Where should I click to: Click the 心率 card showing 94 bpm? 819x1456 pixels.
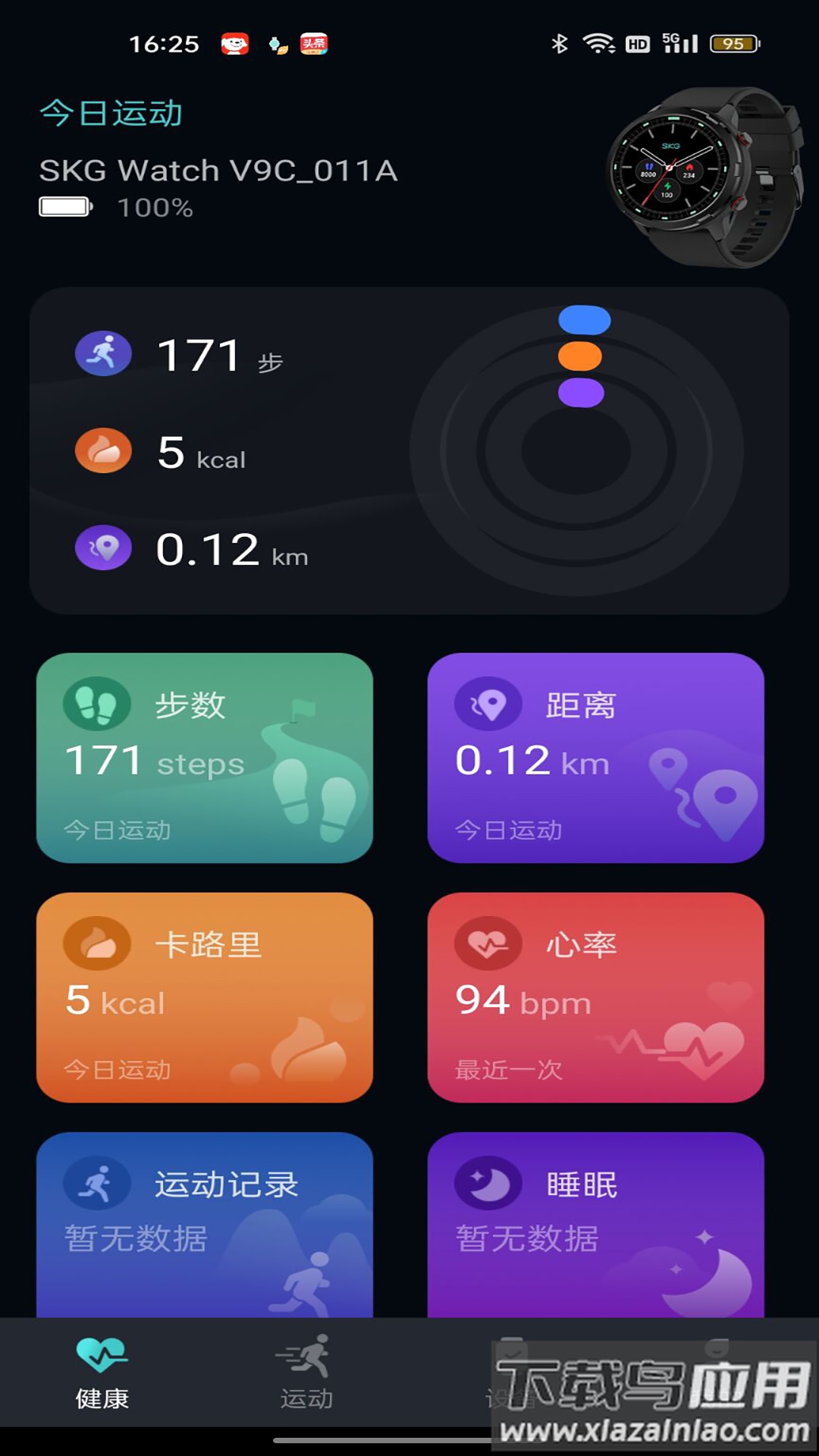[598, 997]
